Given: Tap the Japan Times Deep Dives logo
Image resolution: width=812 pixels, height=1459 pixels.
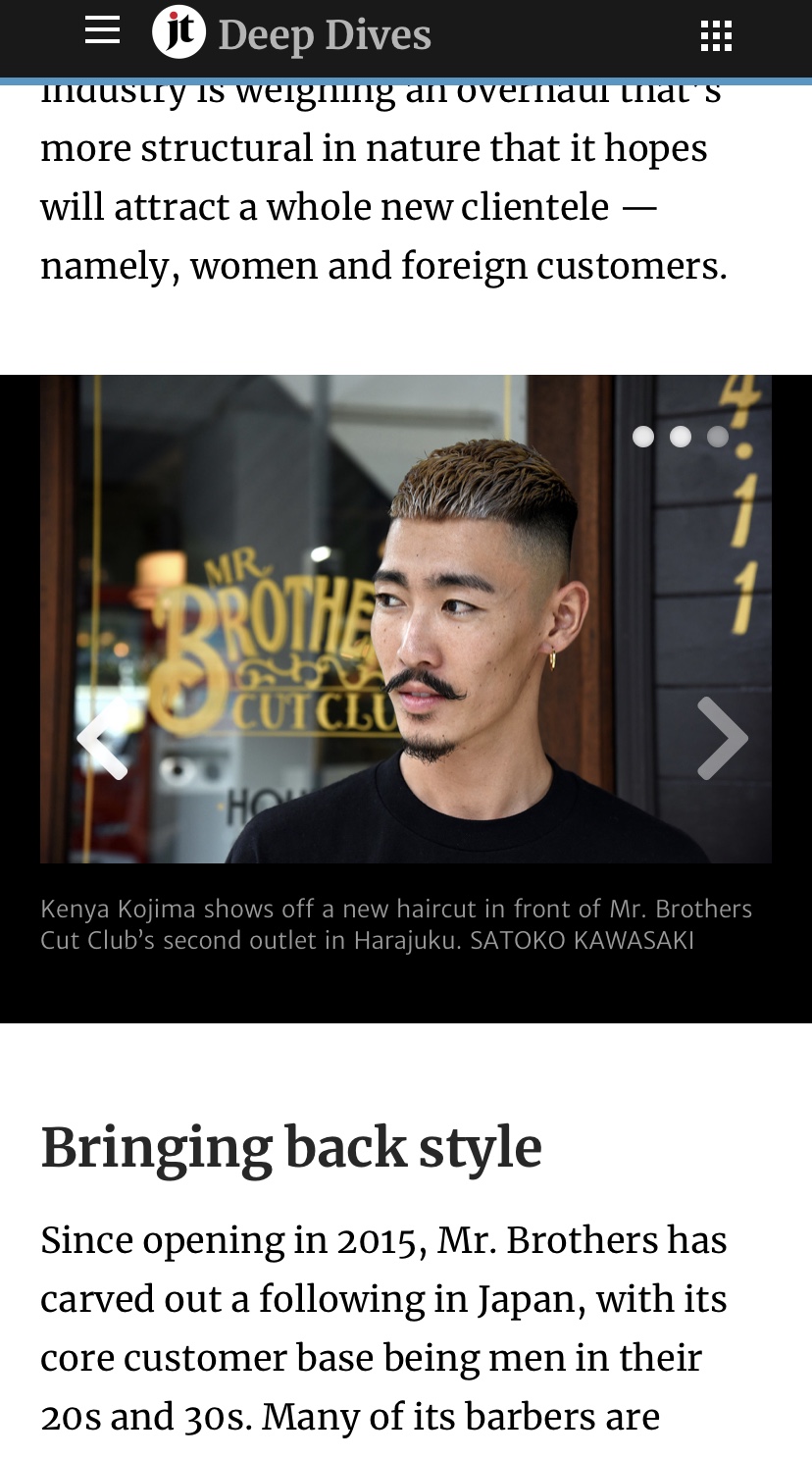Looking at the screenshot, I should tap(292, 34).
